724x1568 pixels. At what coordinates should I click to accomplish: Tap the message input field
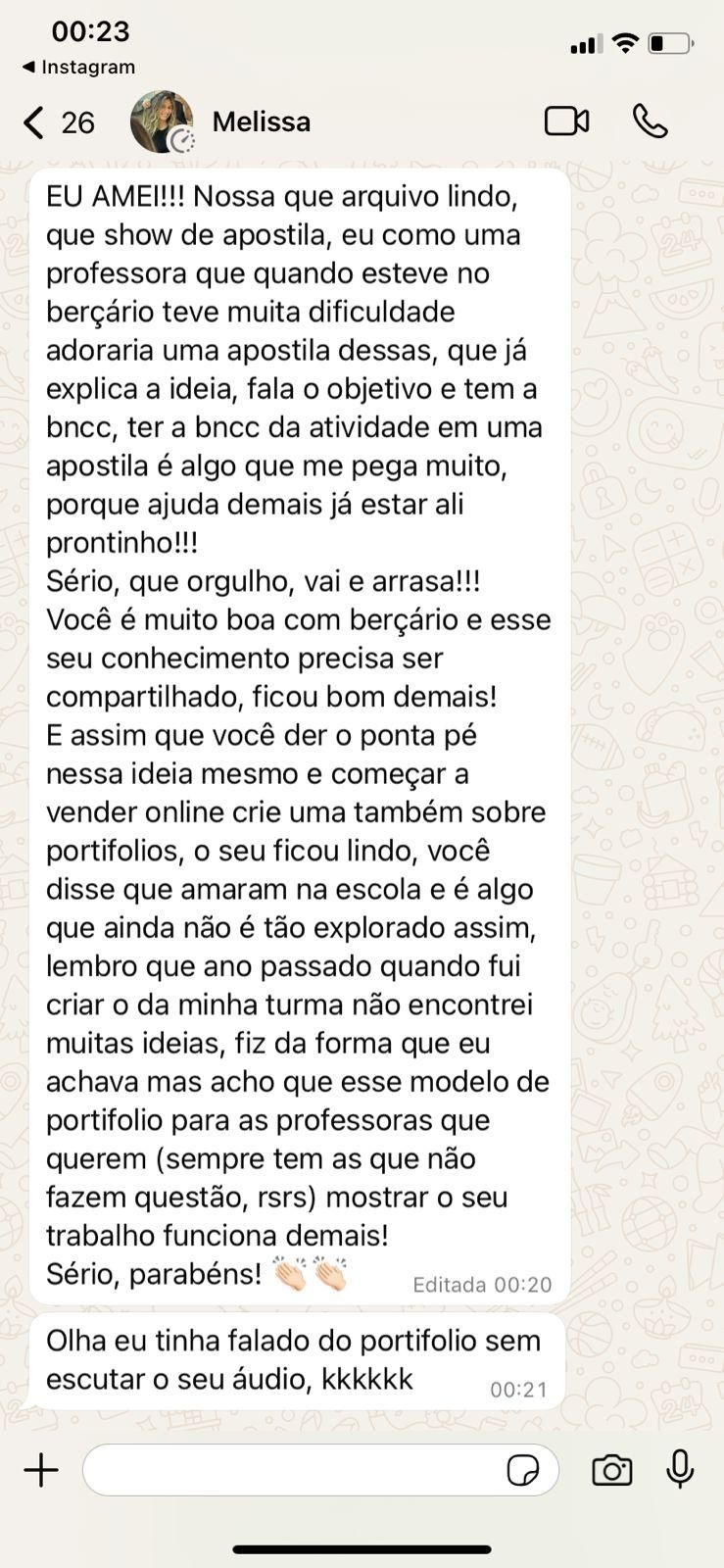pyautogui.click(x=294, y=1470)
